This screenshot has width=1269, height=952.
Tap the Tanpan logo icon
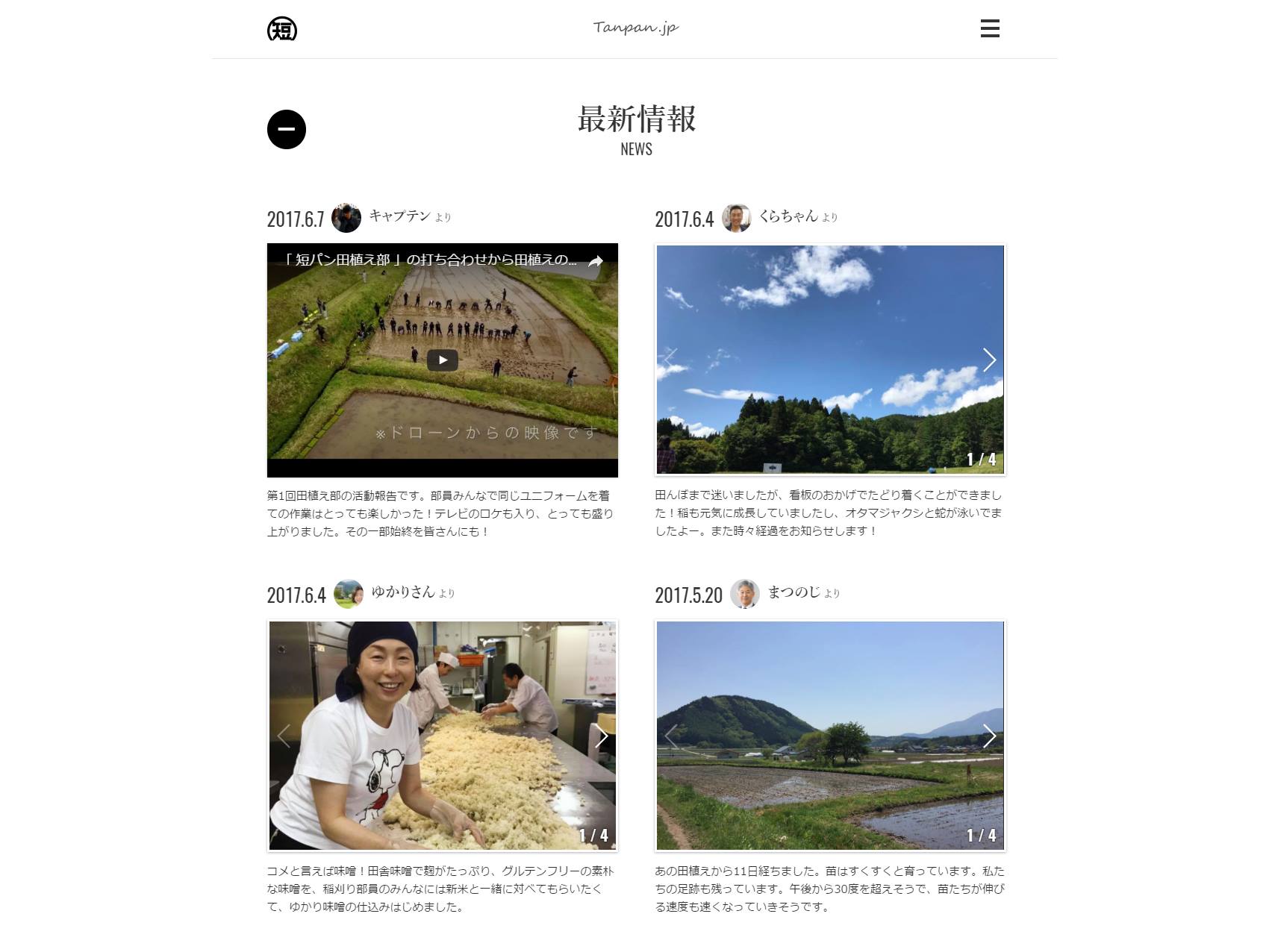(282, 30)
